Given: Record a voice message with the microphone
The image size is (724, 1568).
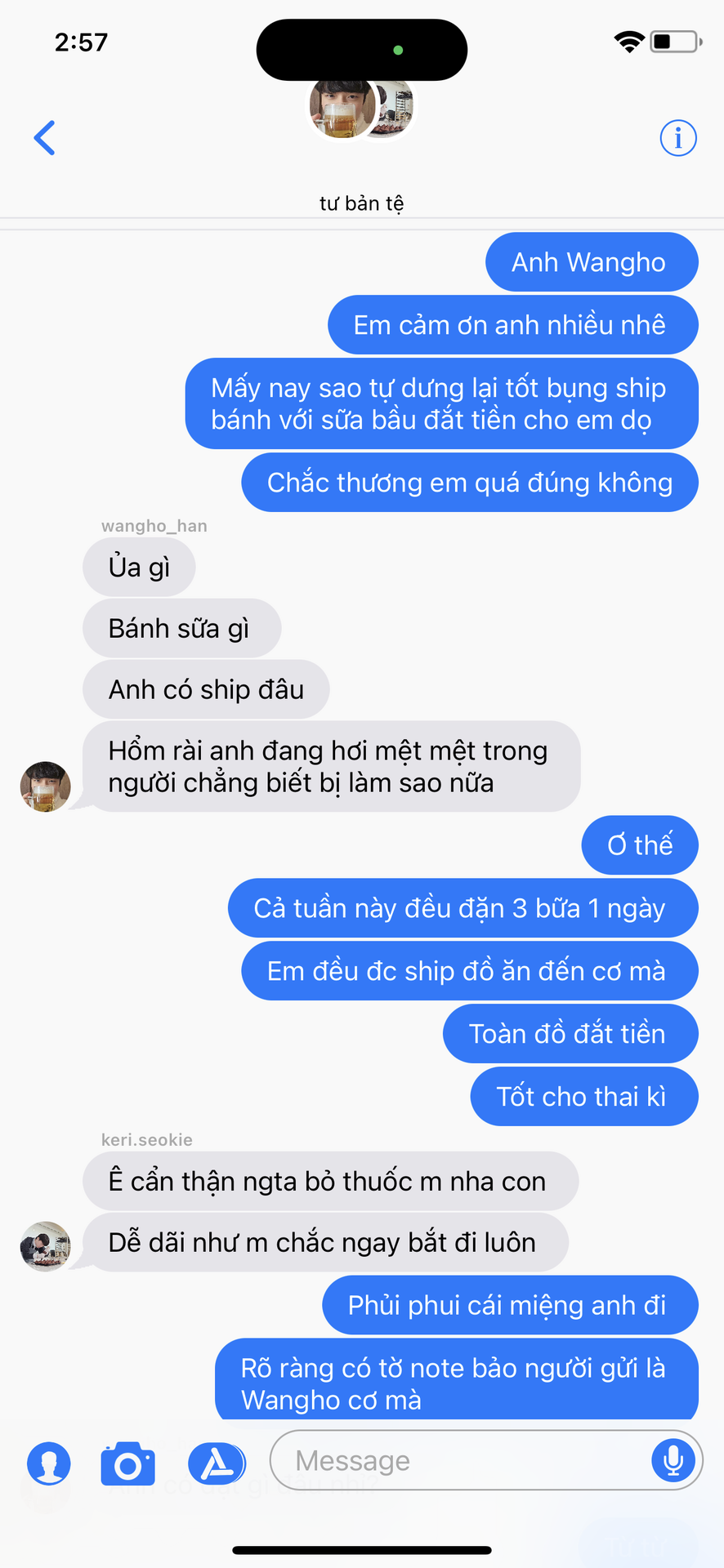Looking at the screenshot, I should [x=673, y=1460].
